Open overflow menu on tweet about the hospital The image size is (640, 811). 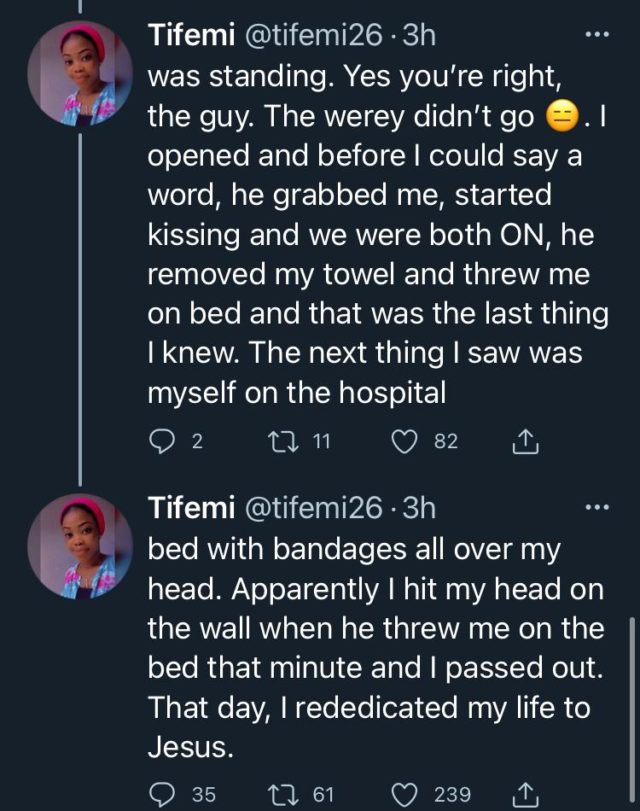coord(596,36)
